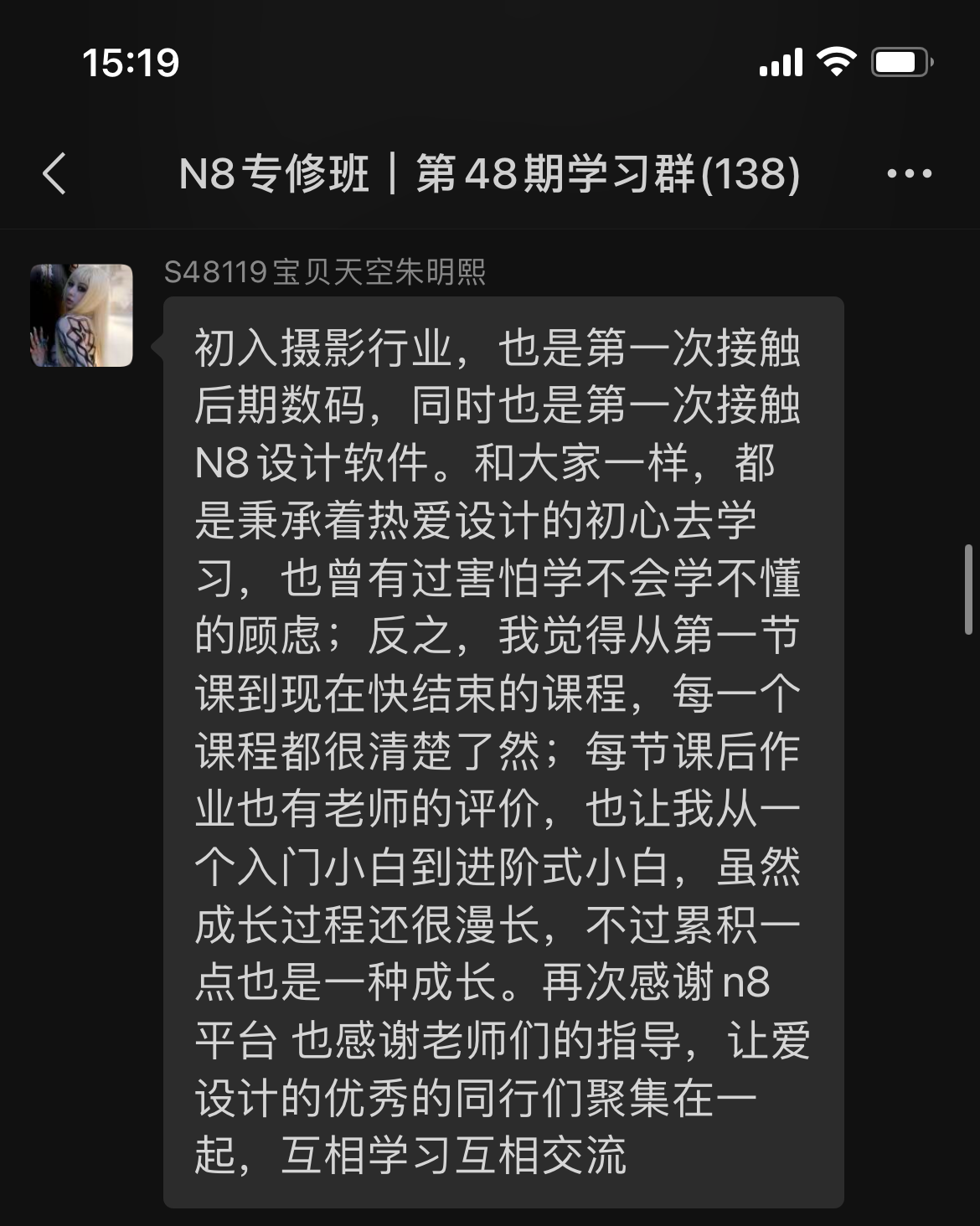Open the group chat three-dot menu
The height and width of the screenshot is (1226, 980).
click(x=909, y=174)
